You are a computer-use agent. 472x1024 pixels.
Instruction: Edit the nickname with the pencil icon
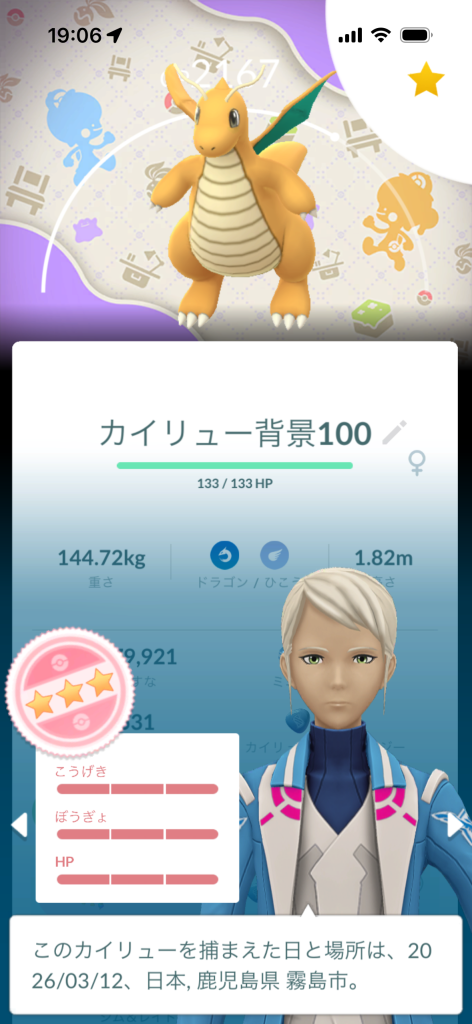click(x=394, y=433)
